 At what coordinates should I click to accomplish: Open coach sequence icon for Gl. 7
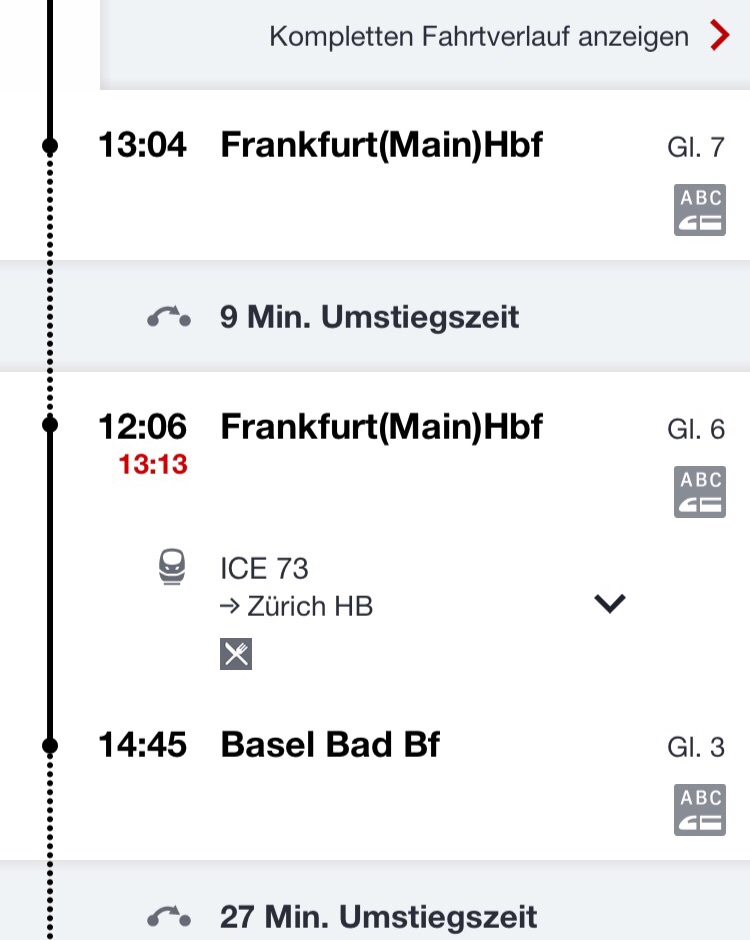coord(699,211)
